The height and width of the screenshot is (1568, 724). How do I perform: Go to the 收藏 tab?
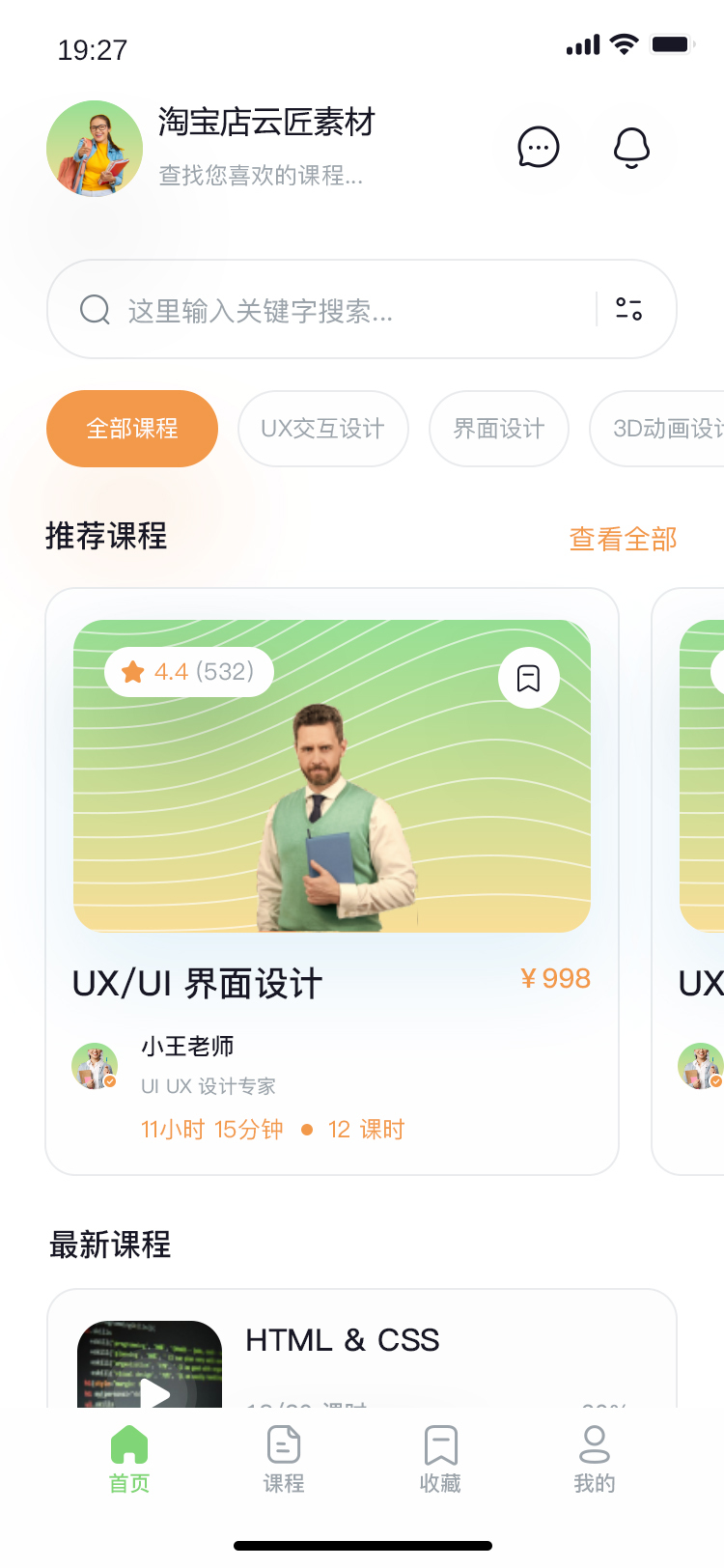pos(440,1459)
